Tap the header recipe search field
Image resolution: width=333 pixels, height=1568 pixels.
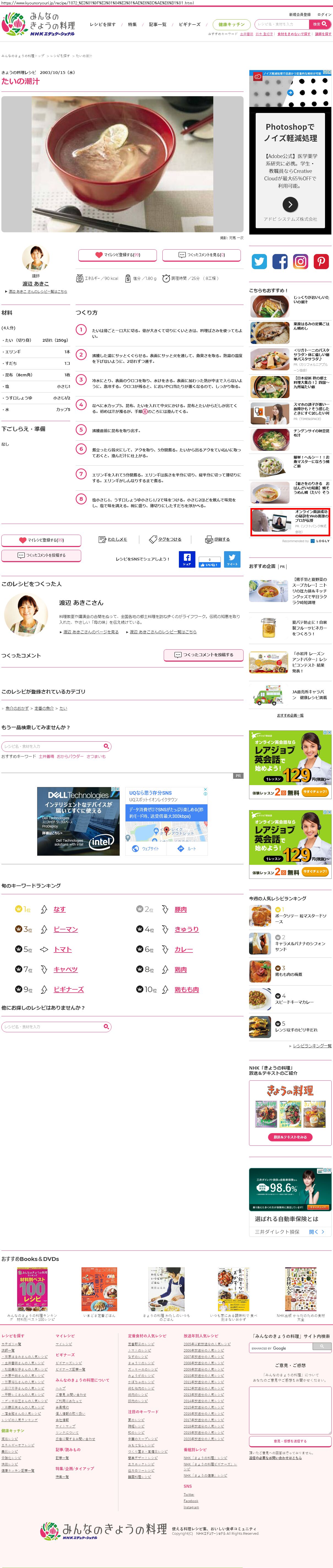[x=281, y=24]
